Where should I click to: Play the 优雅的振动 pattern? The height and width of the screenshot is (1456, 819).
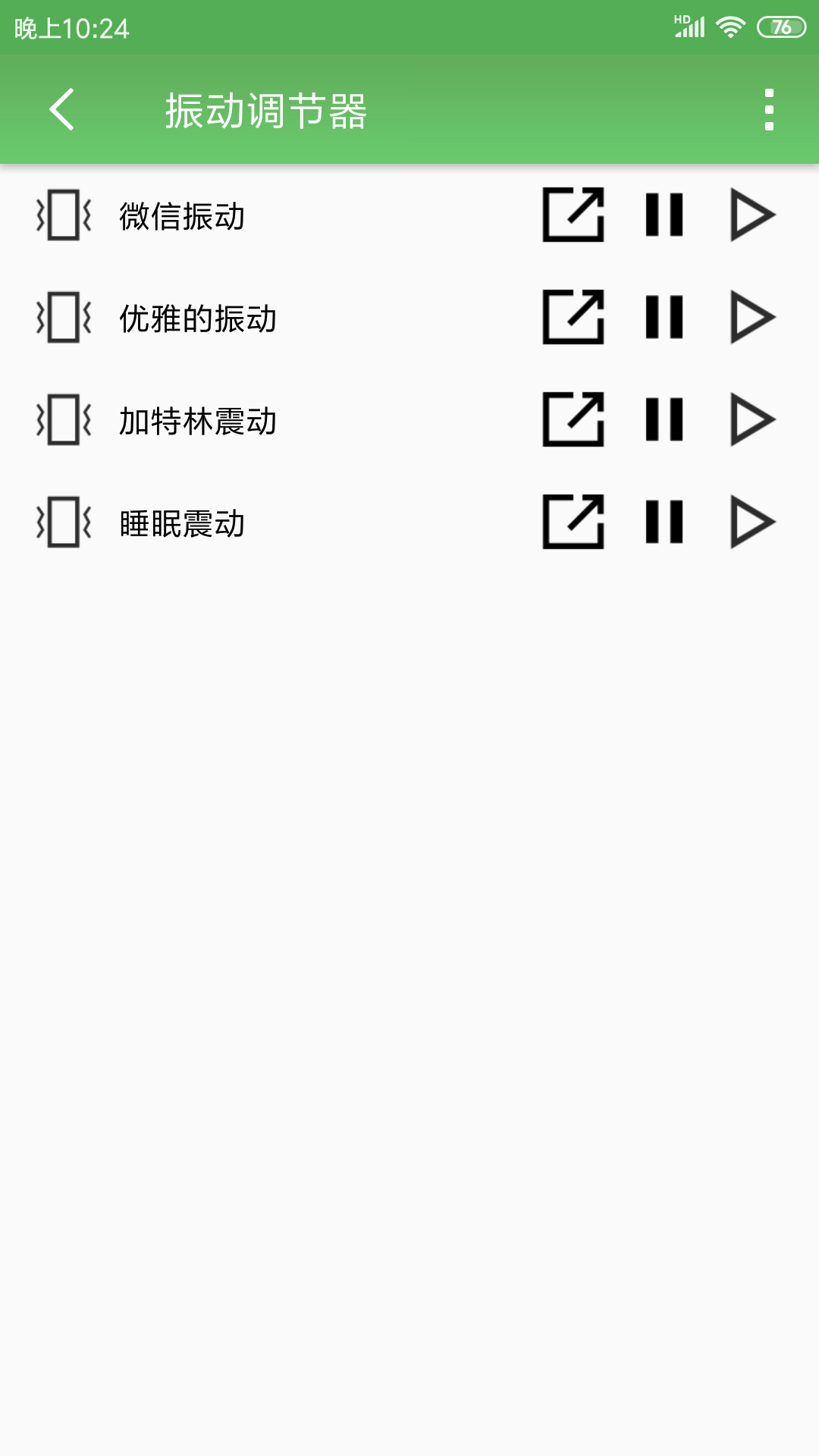click(x=752, y=318)
